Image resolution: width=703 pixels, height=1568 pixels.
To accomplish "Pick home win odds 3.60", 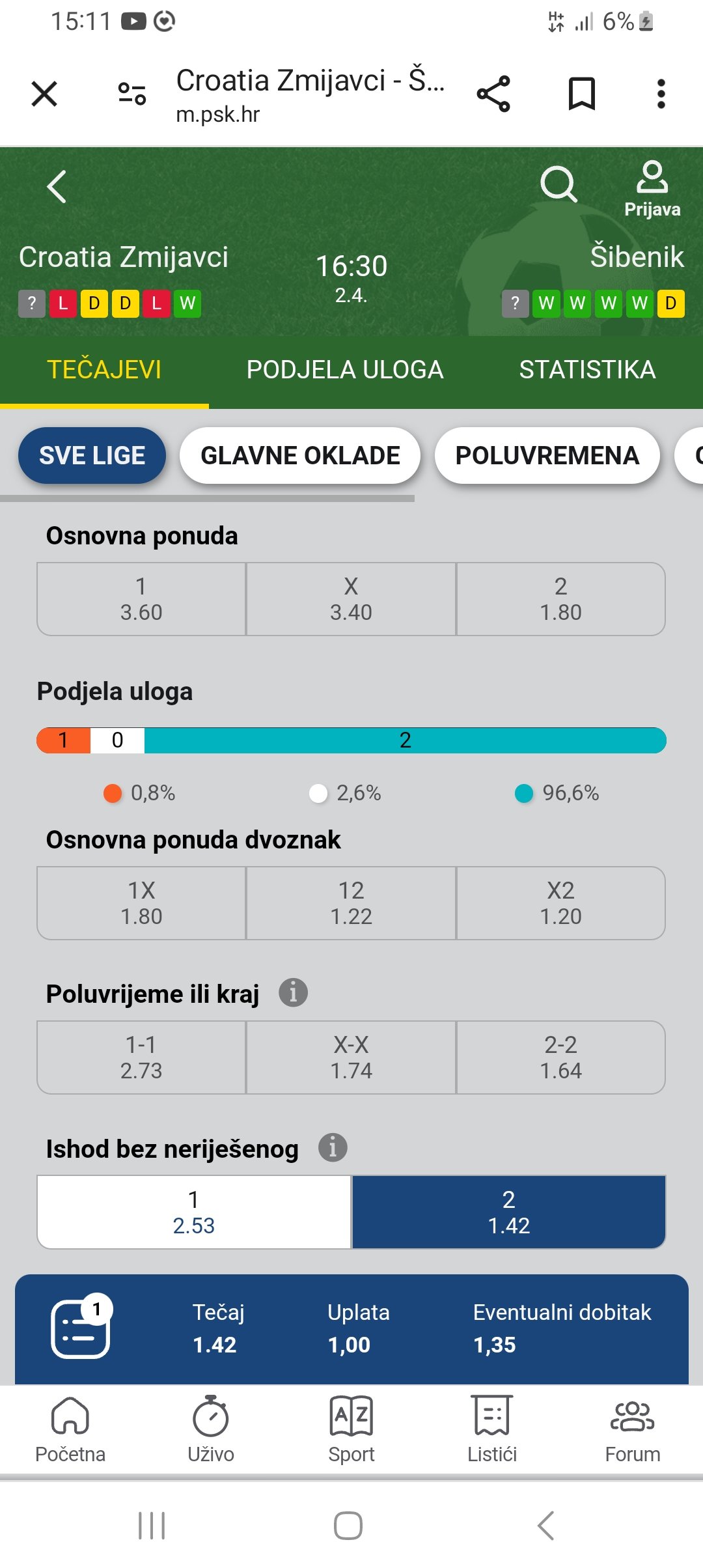I will click(x=141, y=599).
